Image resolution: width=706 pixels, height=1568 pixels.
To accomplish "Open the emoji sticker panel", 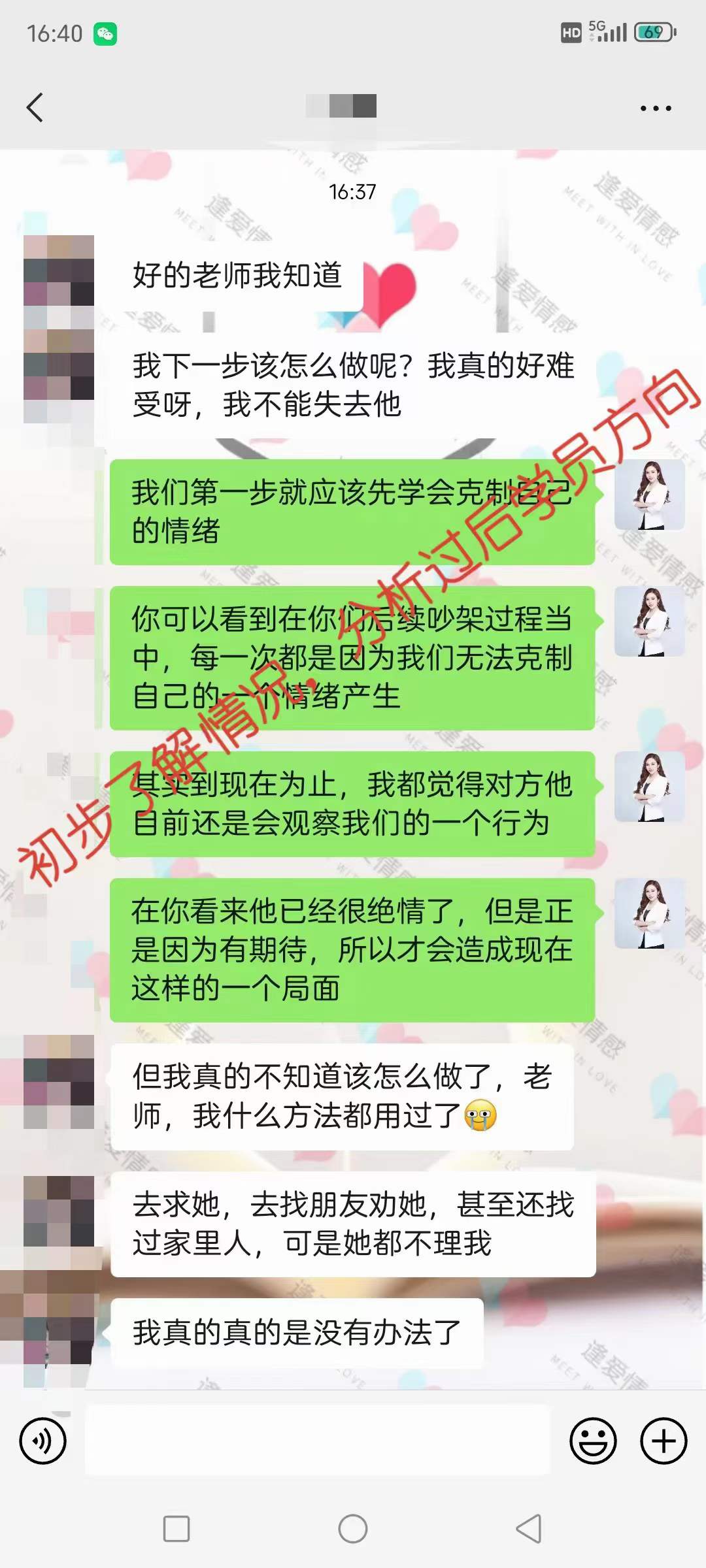I will pos(593,1441).
